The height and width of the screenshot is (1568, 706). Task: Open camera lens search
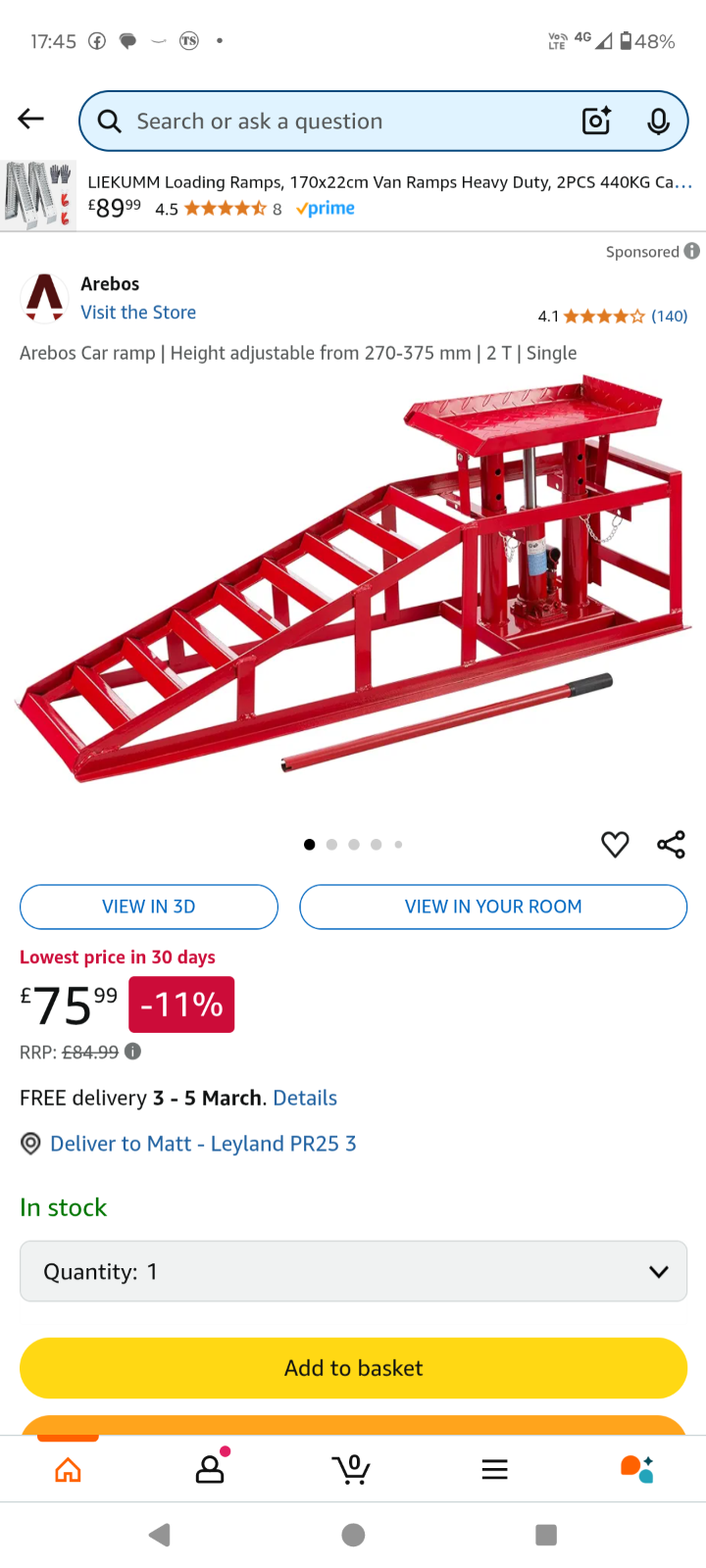click(597, 121)
